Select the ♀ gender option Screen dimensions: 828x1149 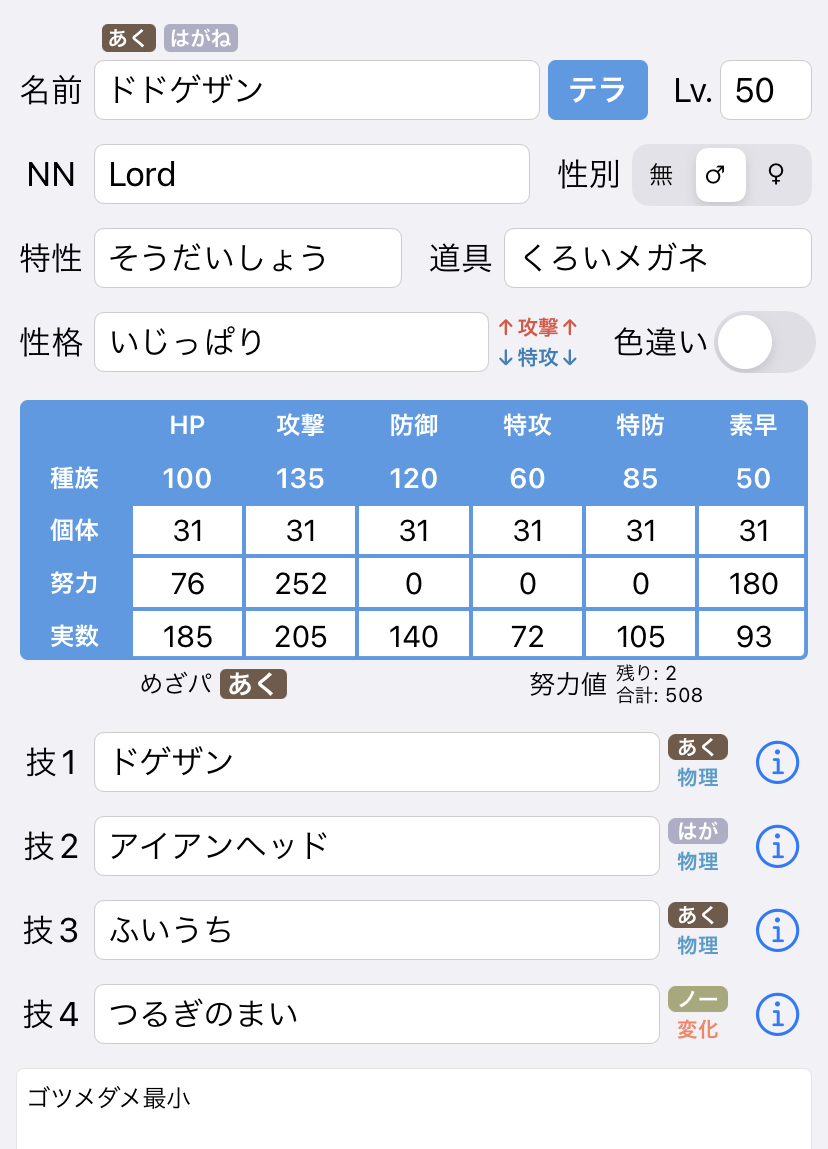click(x=775, y=175)
